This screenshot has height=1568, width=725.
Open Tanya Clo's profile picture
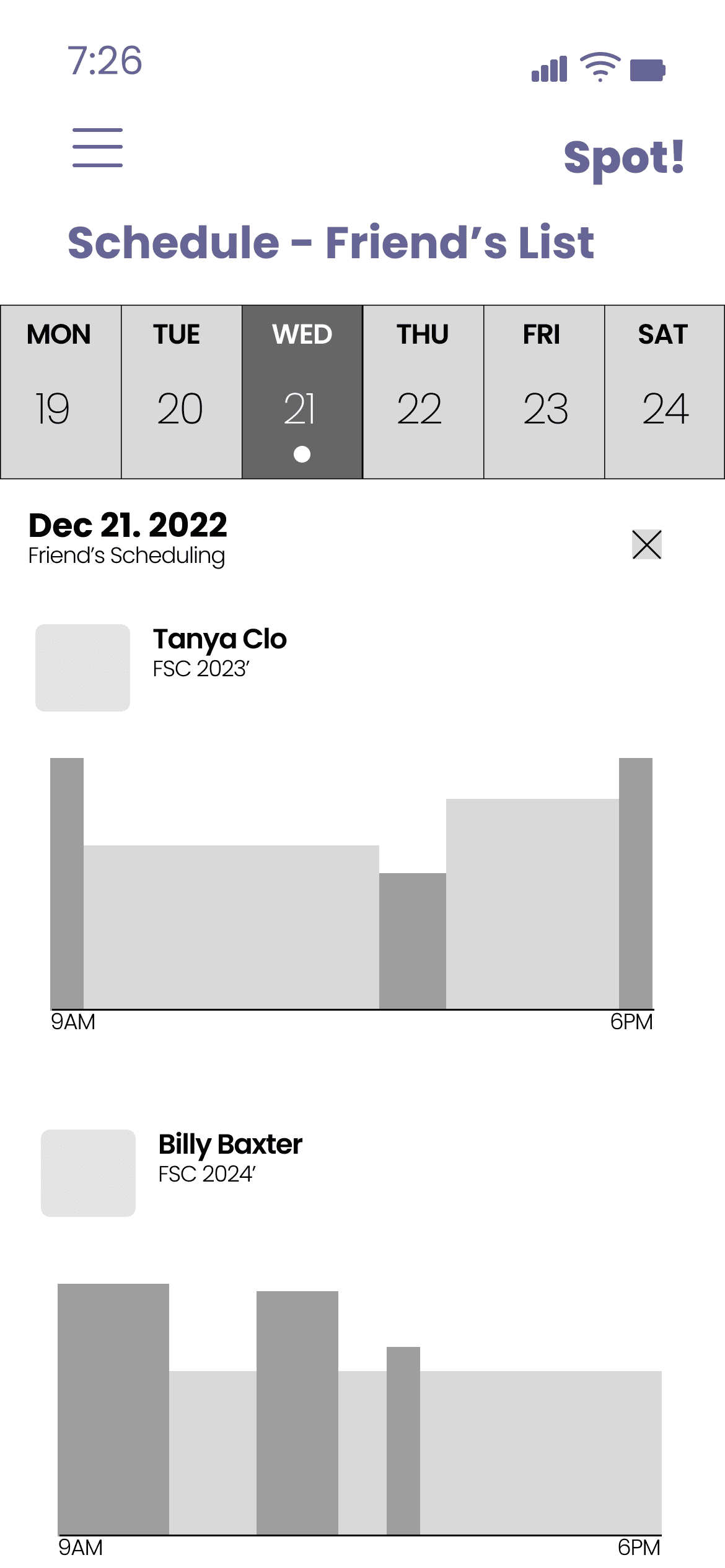(x=83, y=668)
